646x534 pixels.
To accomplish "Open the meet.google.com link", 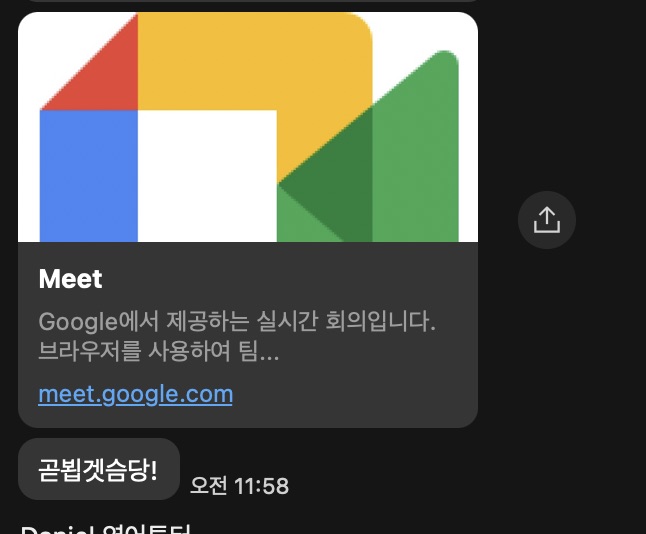I will point(136,394).
